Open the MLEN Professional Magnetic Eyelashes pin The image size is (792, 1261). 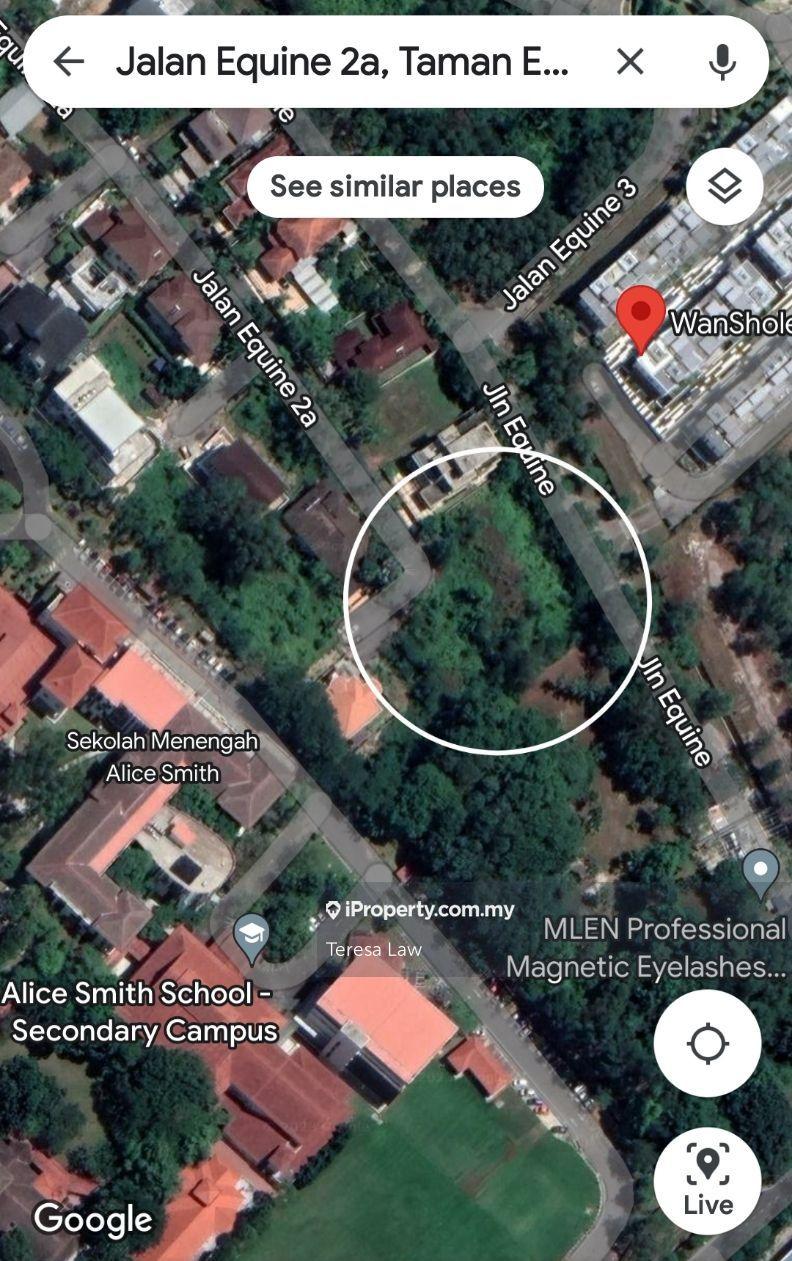tap(760, 872)
